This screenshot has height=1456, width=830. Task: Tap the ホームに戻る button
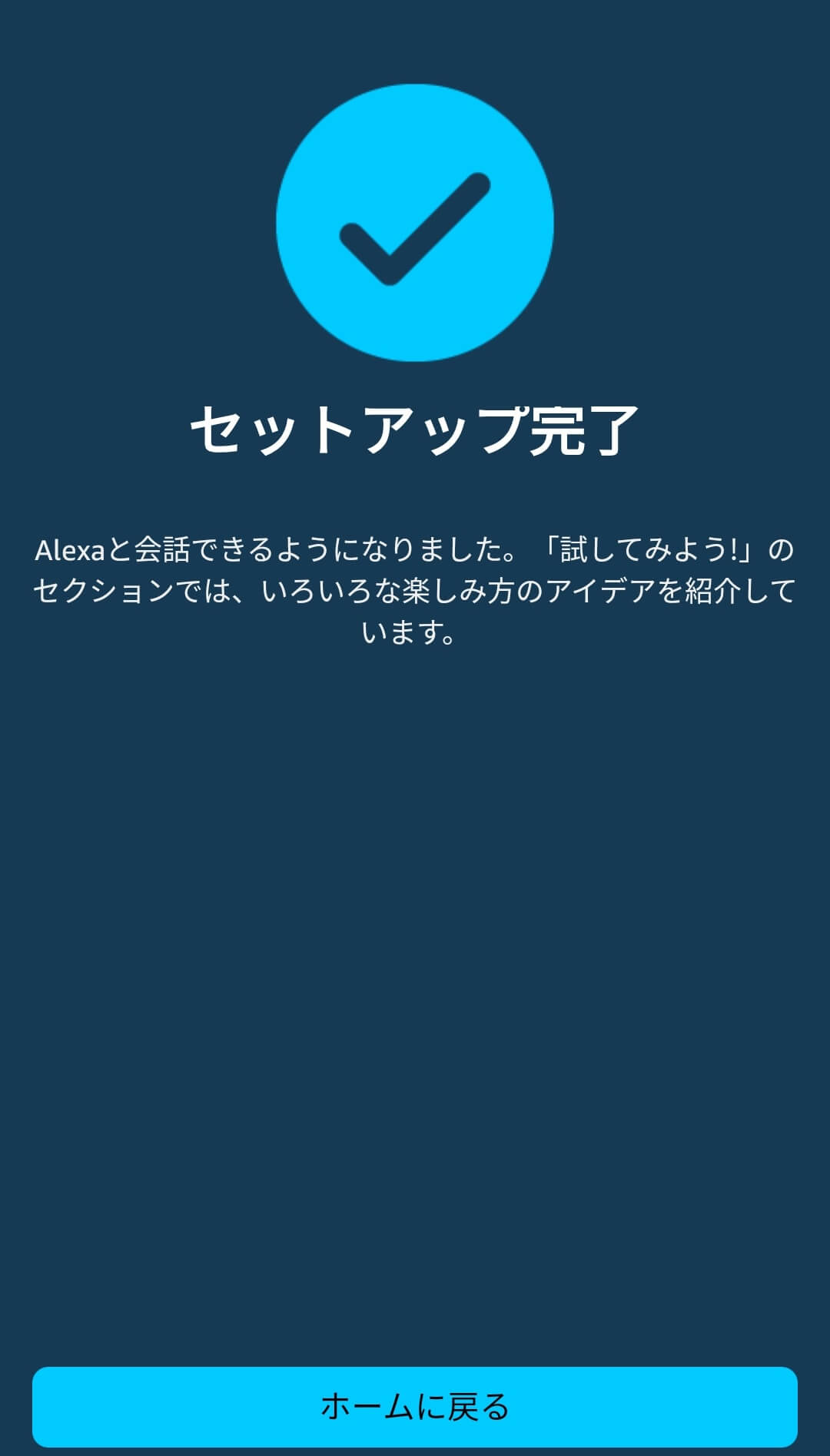pyautogui.click(x=415, y=1406)
